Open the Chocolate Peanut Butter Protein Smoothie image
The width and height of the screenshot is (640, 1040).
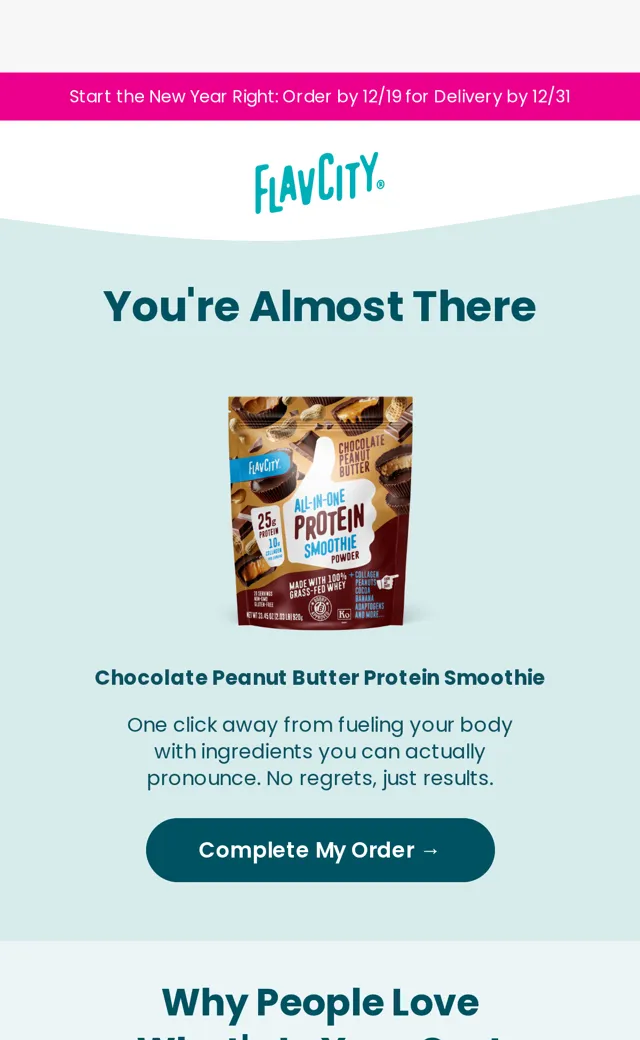(x=320, y=511)
